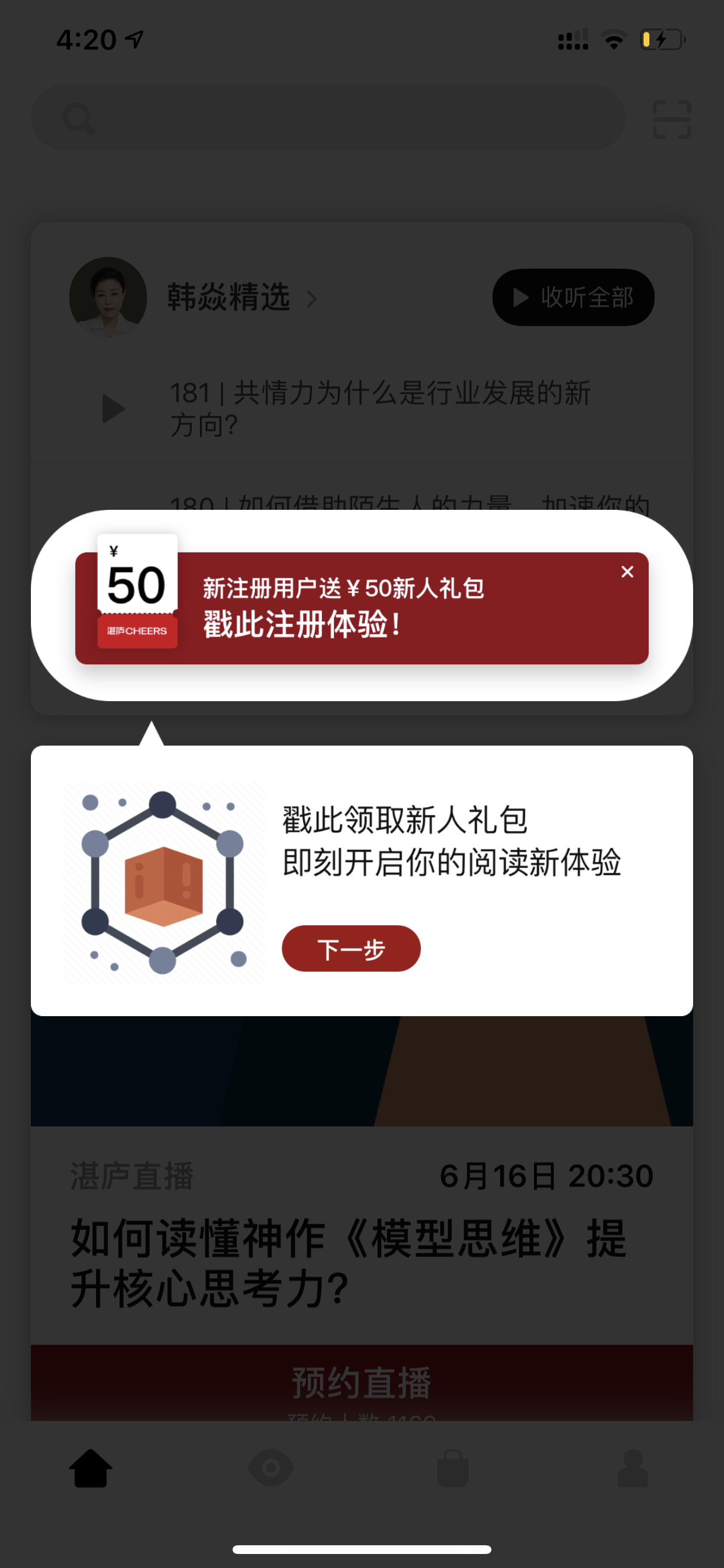
Task: Tap the 下一步 next-step button
Action: (351, 949)
